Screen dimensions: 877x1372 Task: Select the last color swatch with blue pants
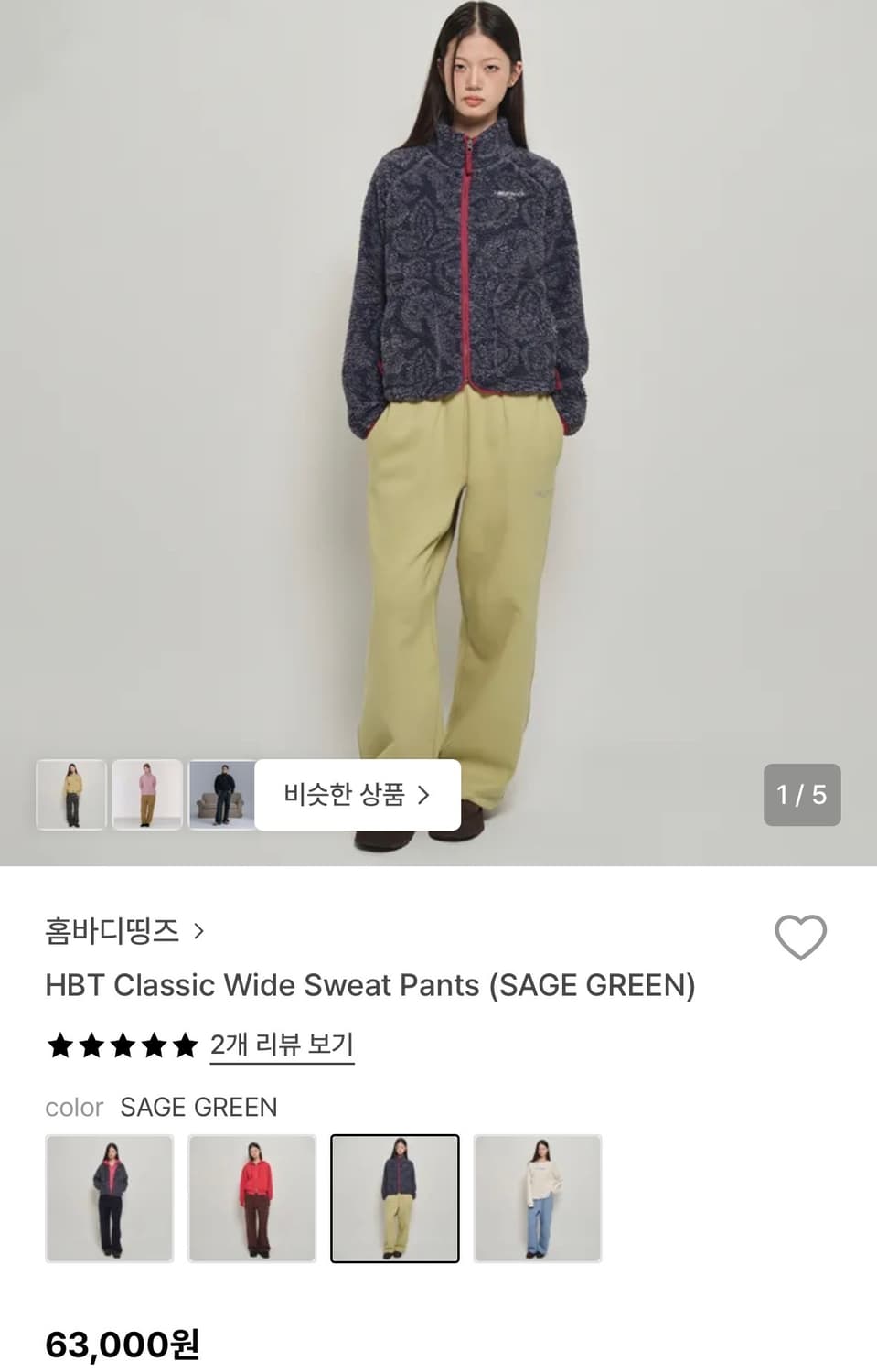(538, 1198)
